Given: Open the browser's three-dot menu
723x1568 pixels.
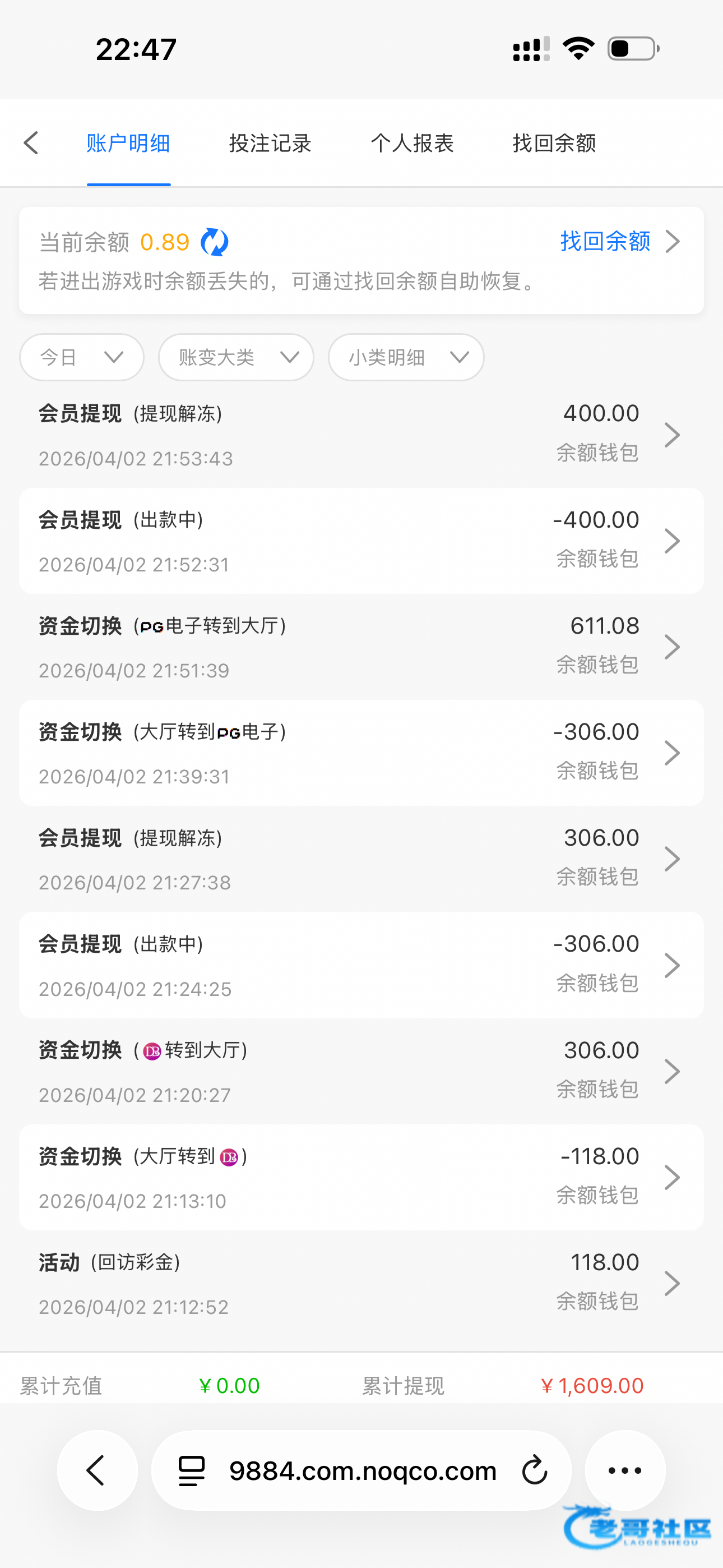Looking at the screenshot, I should 625,1470.
